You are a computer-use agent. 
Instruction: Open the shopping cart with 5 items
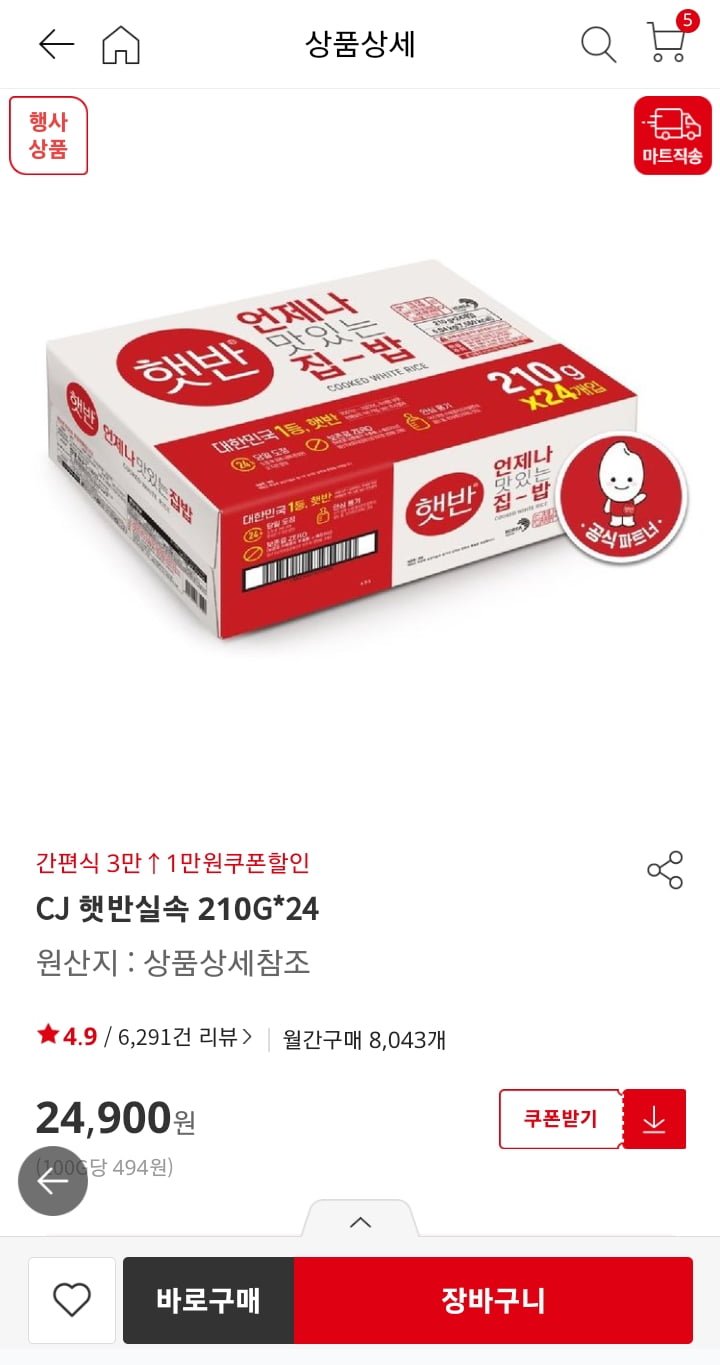(666, 42)
